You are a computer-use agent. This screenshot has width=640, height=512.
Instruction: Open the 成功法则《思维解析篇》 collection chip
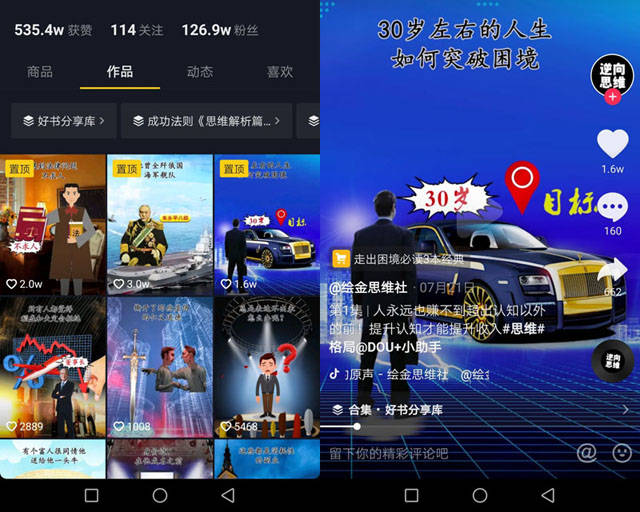(x=207, y=121)
